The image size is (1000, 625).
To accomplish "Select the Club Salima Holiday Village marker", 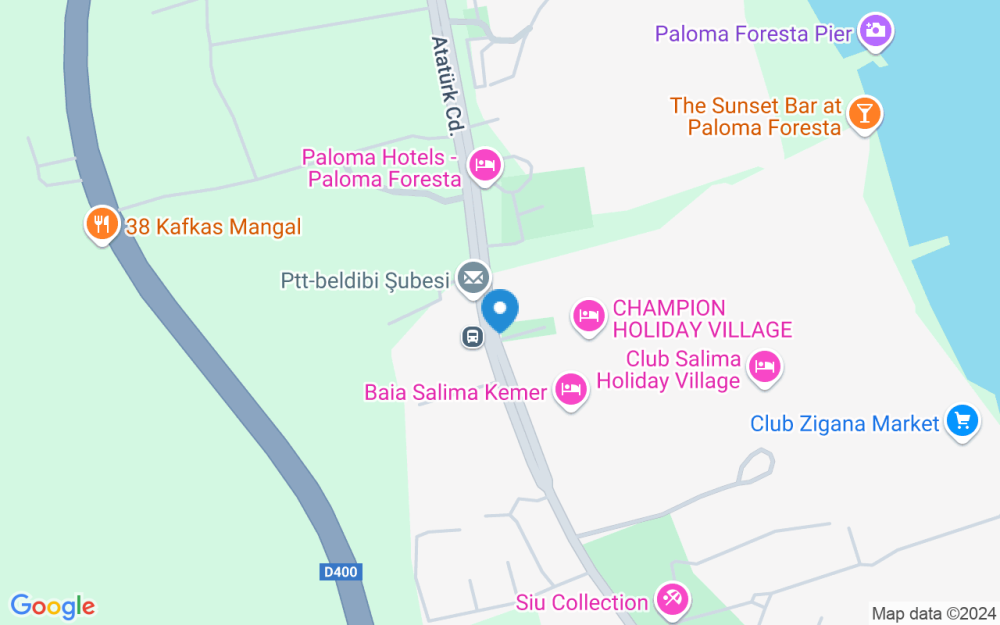I will pyautogui.click(x=764, y=369).
